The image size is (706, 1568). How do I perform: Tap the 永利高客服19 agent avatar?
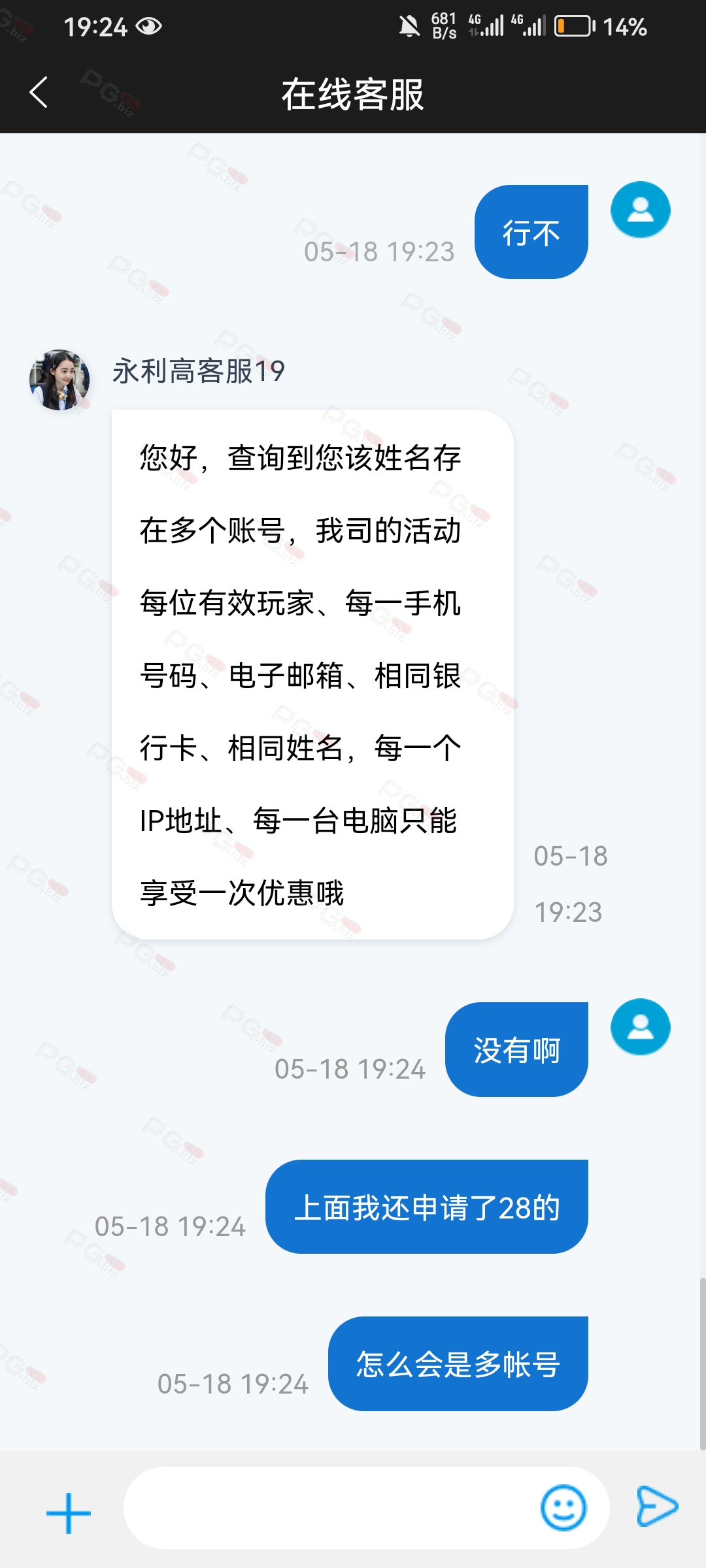[x=59, y=380]
